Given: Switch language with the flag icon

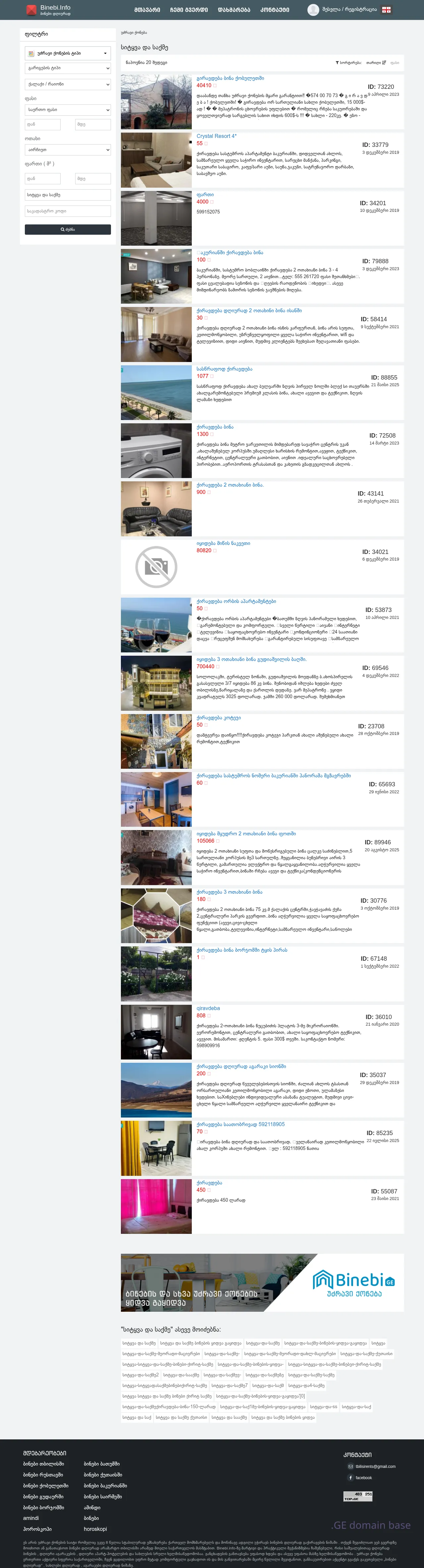Looking at the screenshot, I should click(x=386, y=10).
